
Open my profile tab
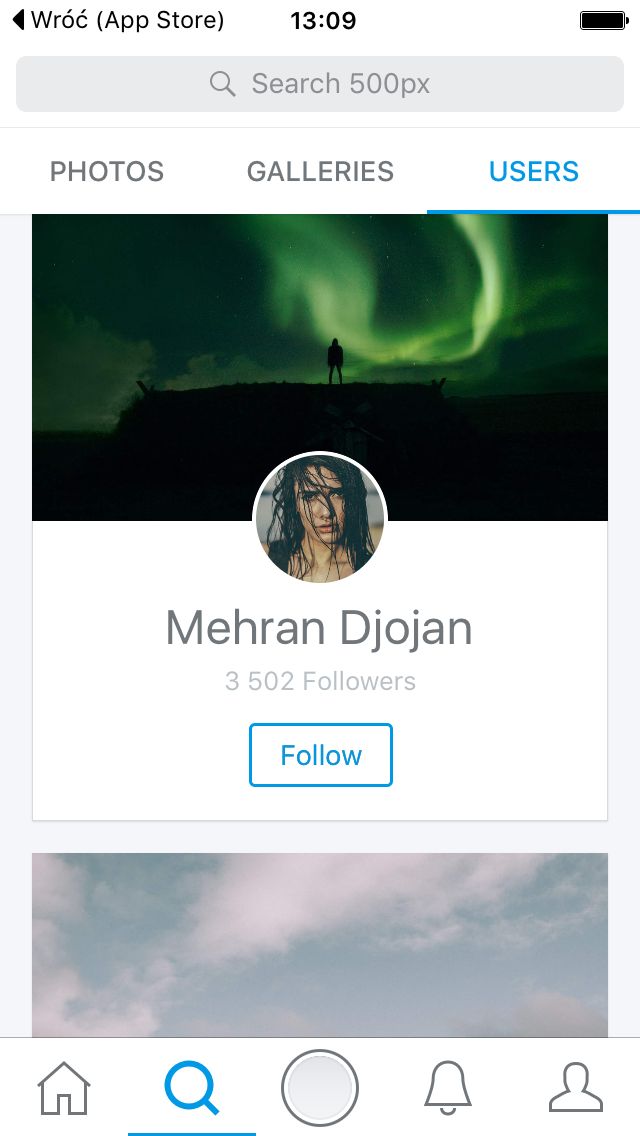pyautogui.click(x=575, y=1087)
